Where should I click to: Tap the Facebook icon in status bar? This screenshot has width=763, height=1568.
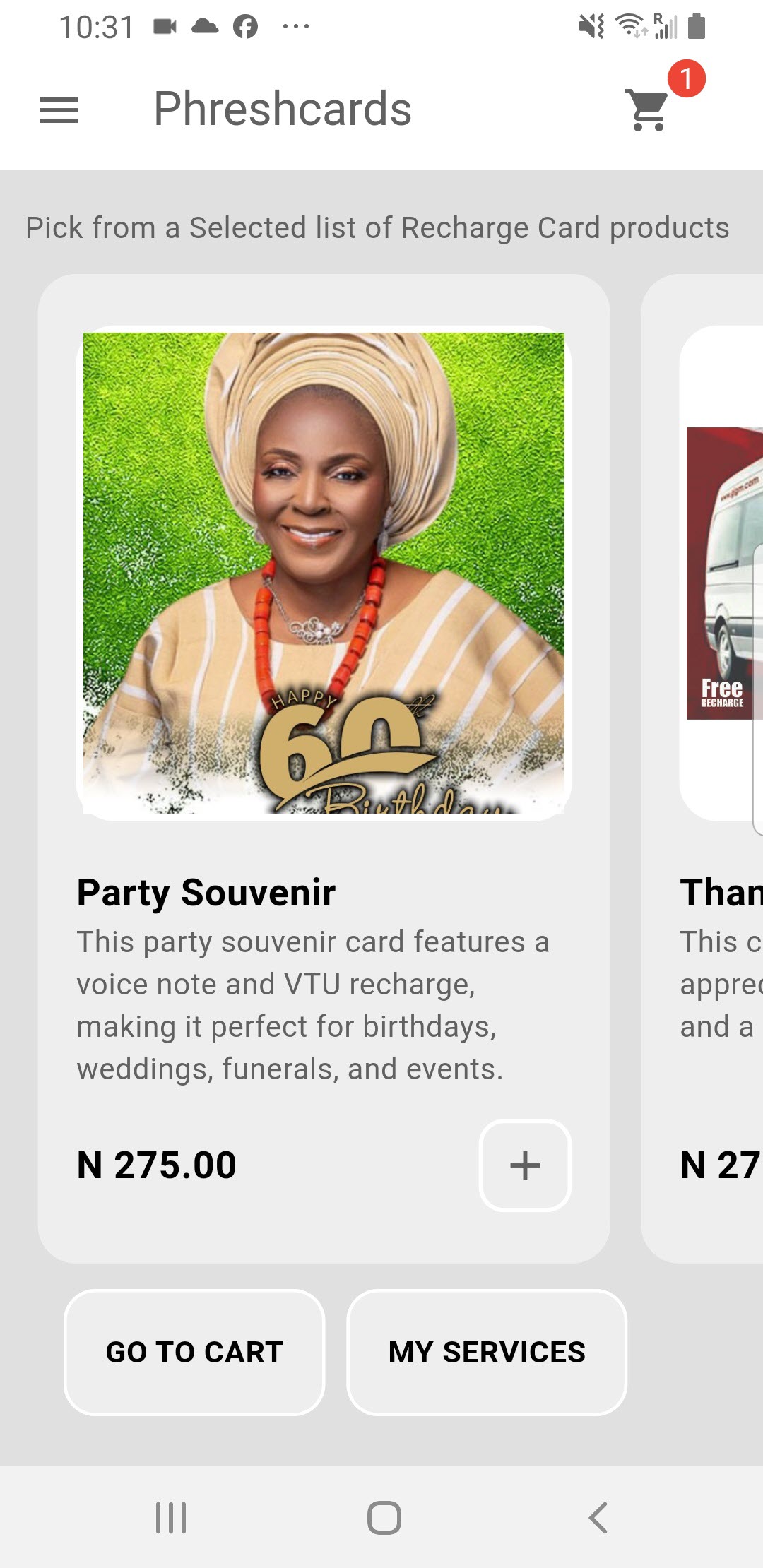pos(244,27)
